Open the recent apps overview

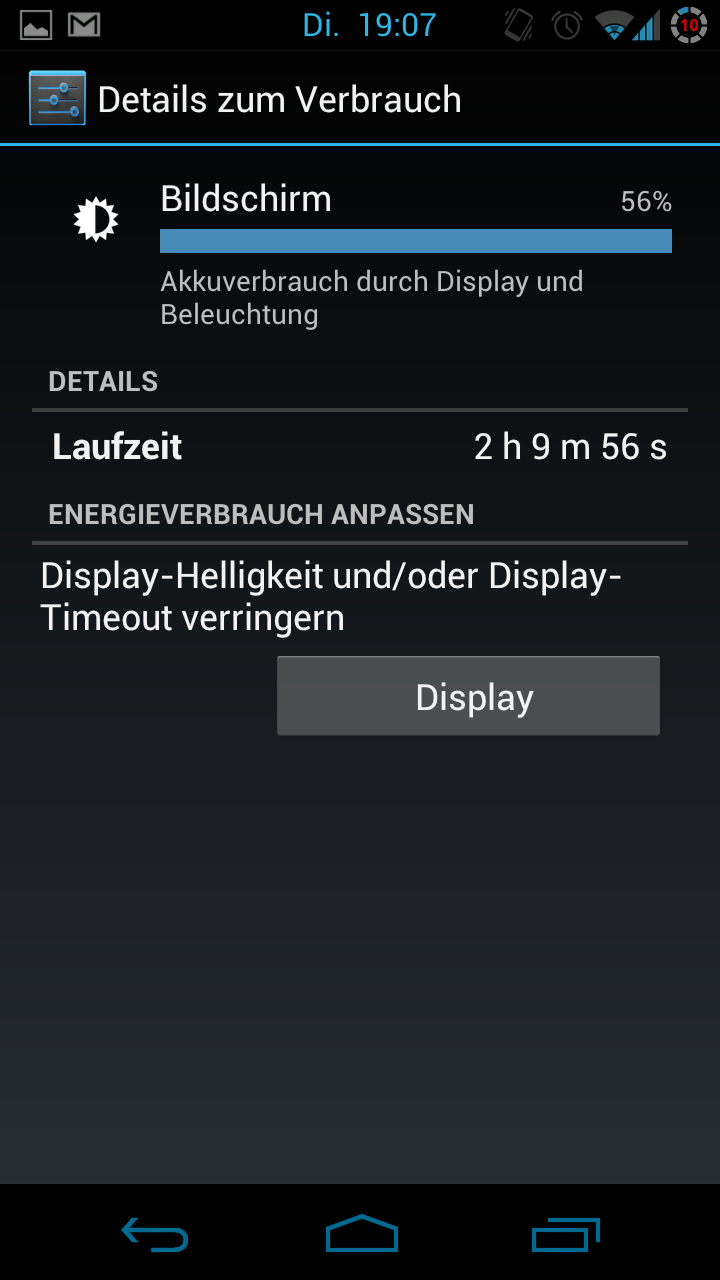565,1234
